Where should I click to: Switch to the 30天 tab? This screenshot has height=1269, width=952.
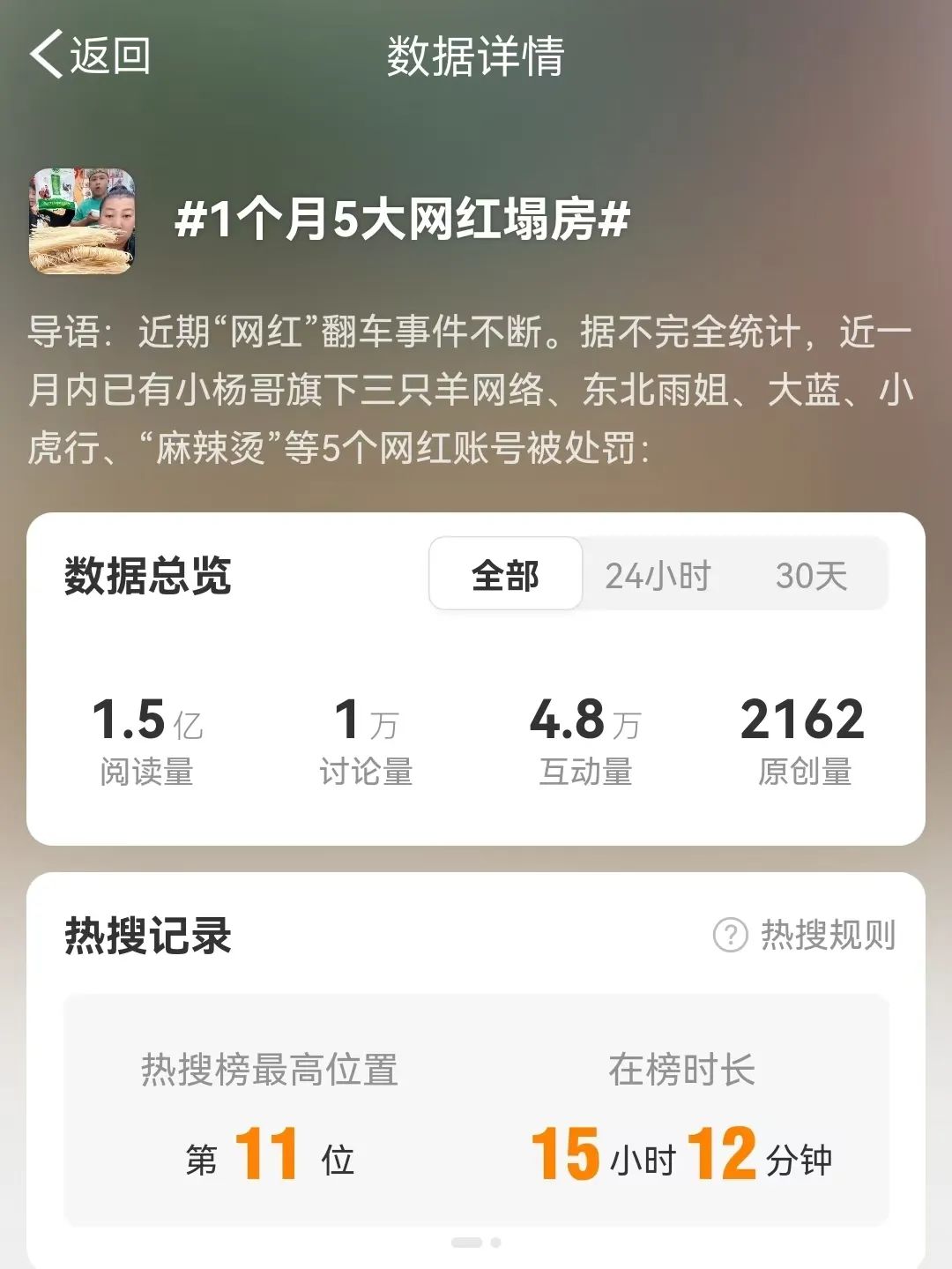pyautogui.click(x=811, y=575)
